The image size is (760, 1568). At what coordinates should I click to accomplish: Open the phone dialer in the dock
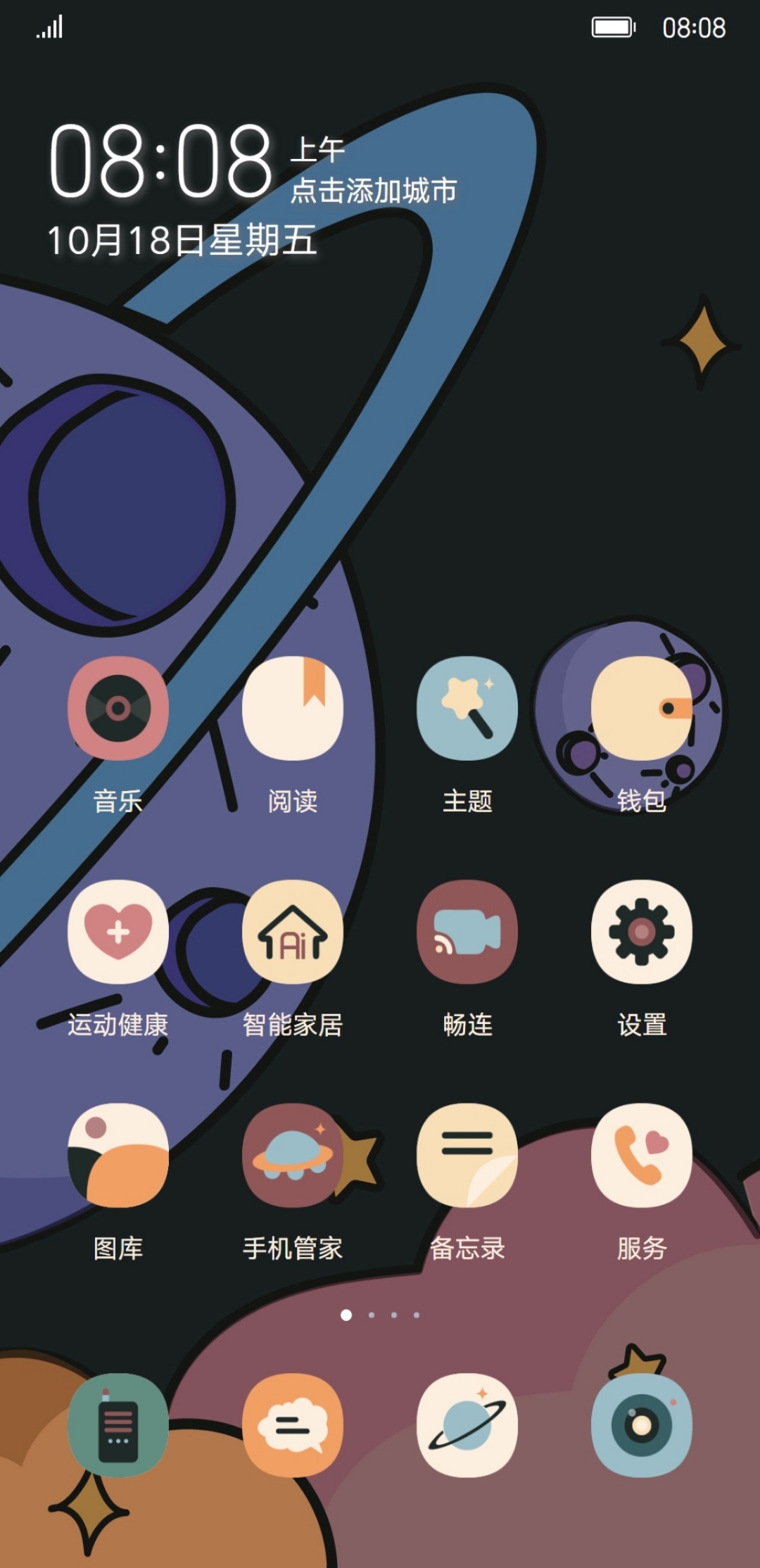click(118, 1424)
